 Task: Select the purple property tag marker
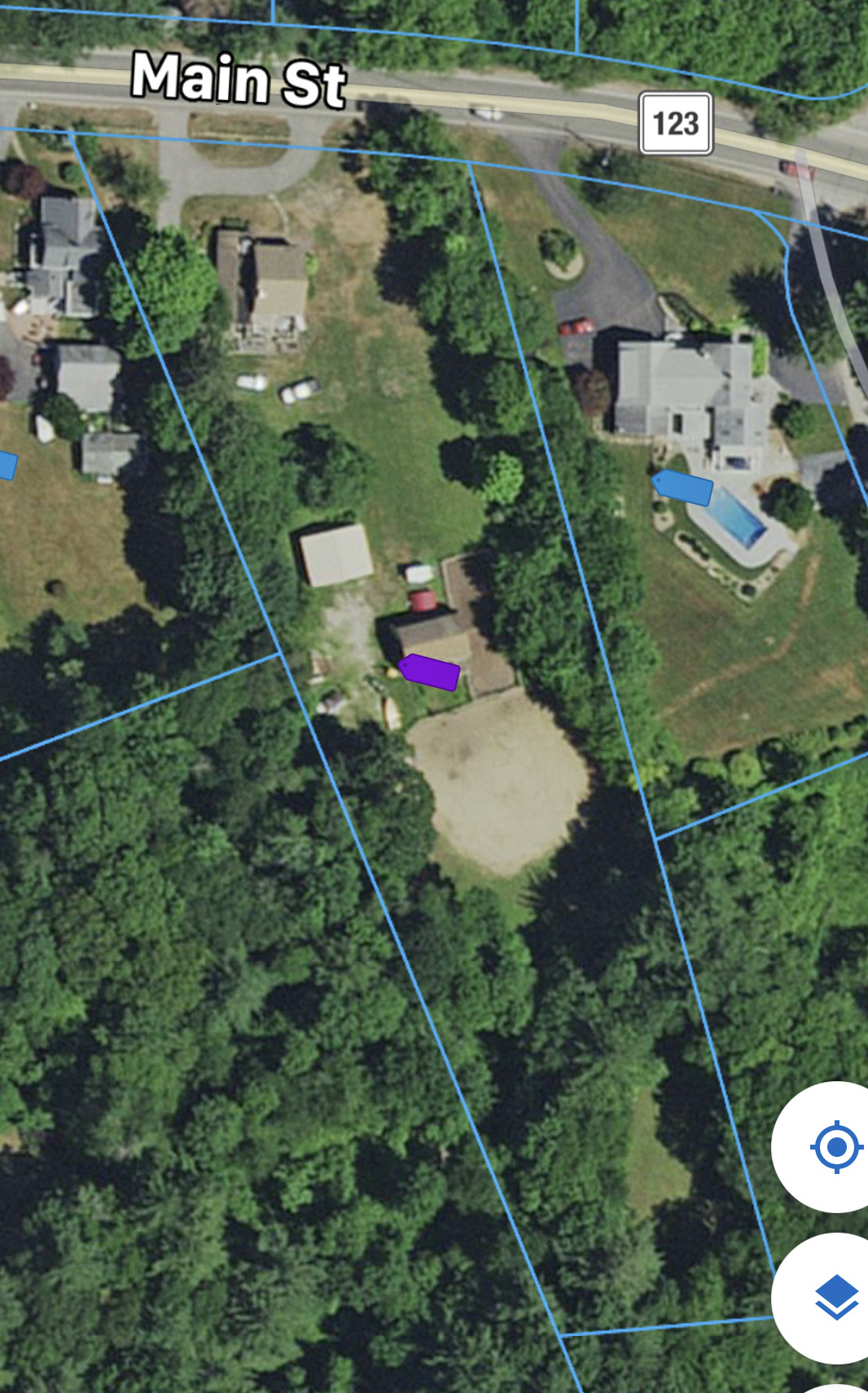point(429,672)
